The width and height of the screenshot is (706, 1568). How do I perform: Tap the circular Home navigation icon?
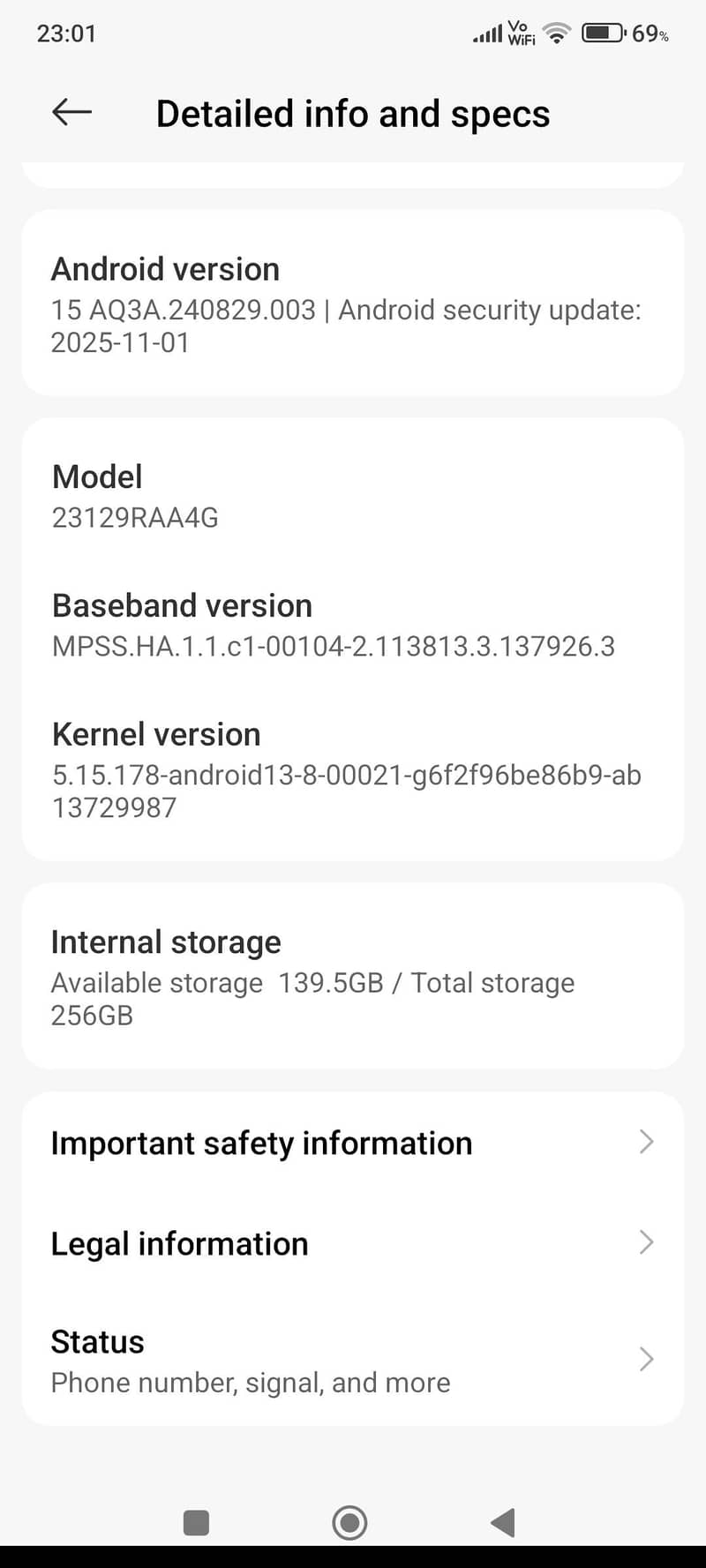[349, 1522]
